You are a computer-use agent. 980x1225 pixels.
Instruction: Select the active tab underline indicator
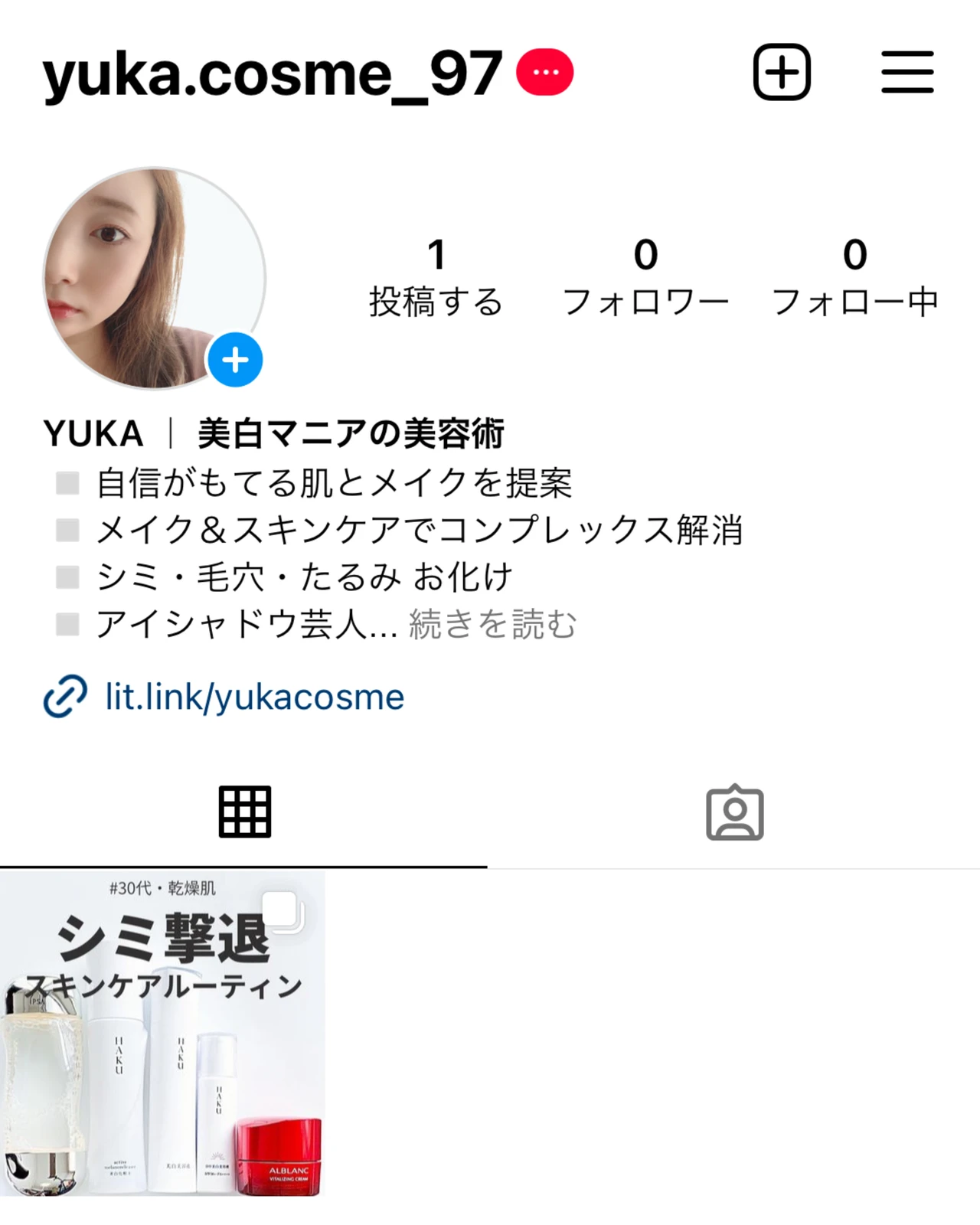(x=243, y=864)
